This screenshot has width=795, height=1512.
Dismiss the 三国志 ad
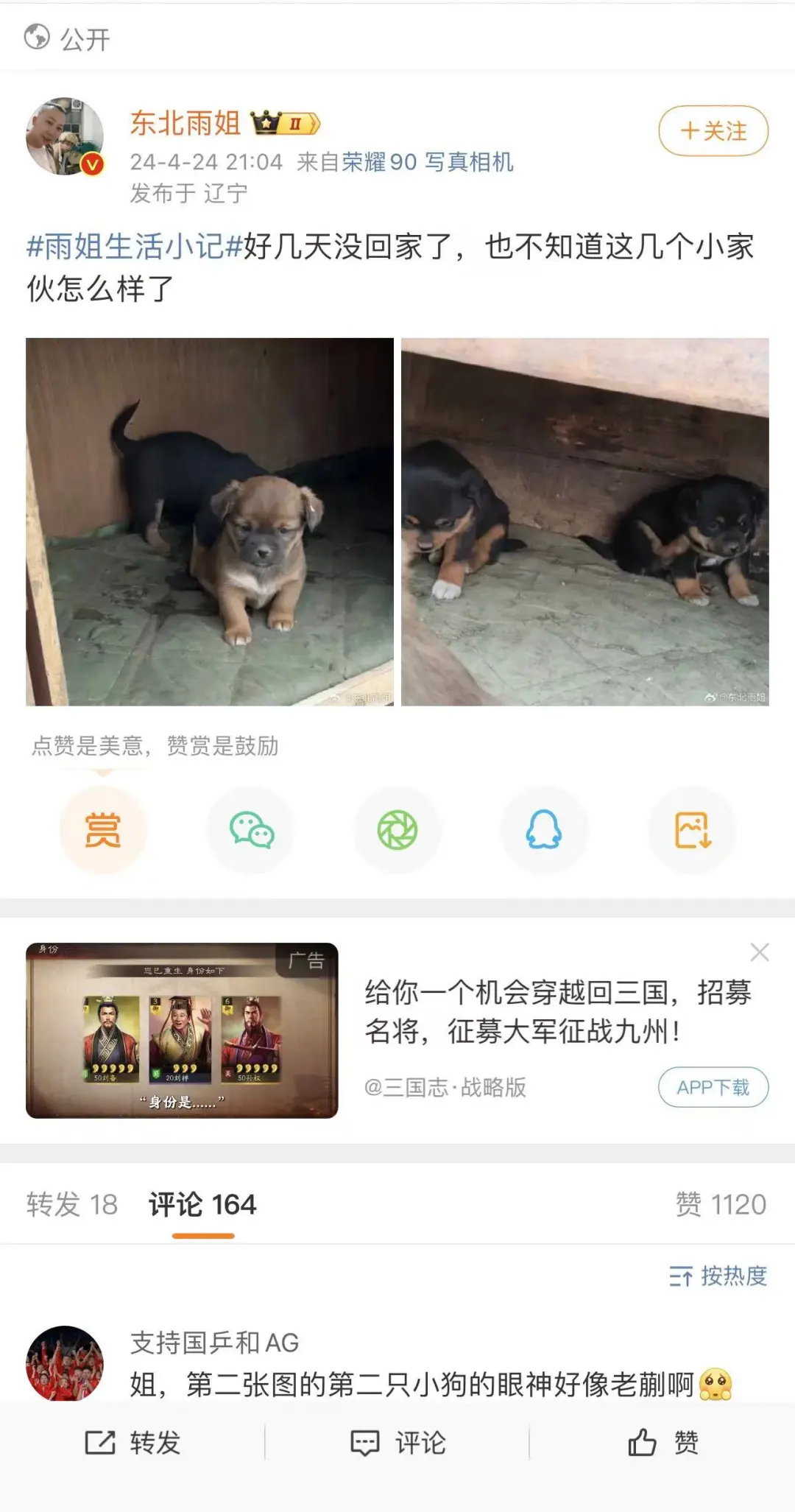coord(760,952)
